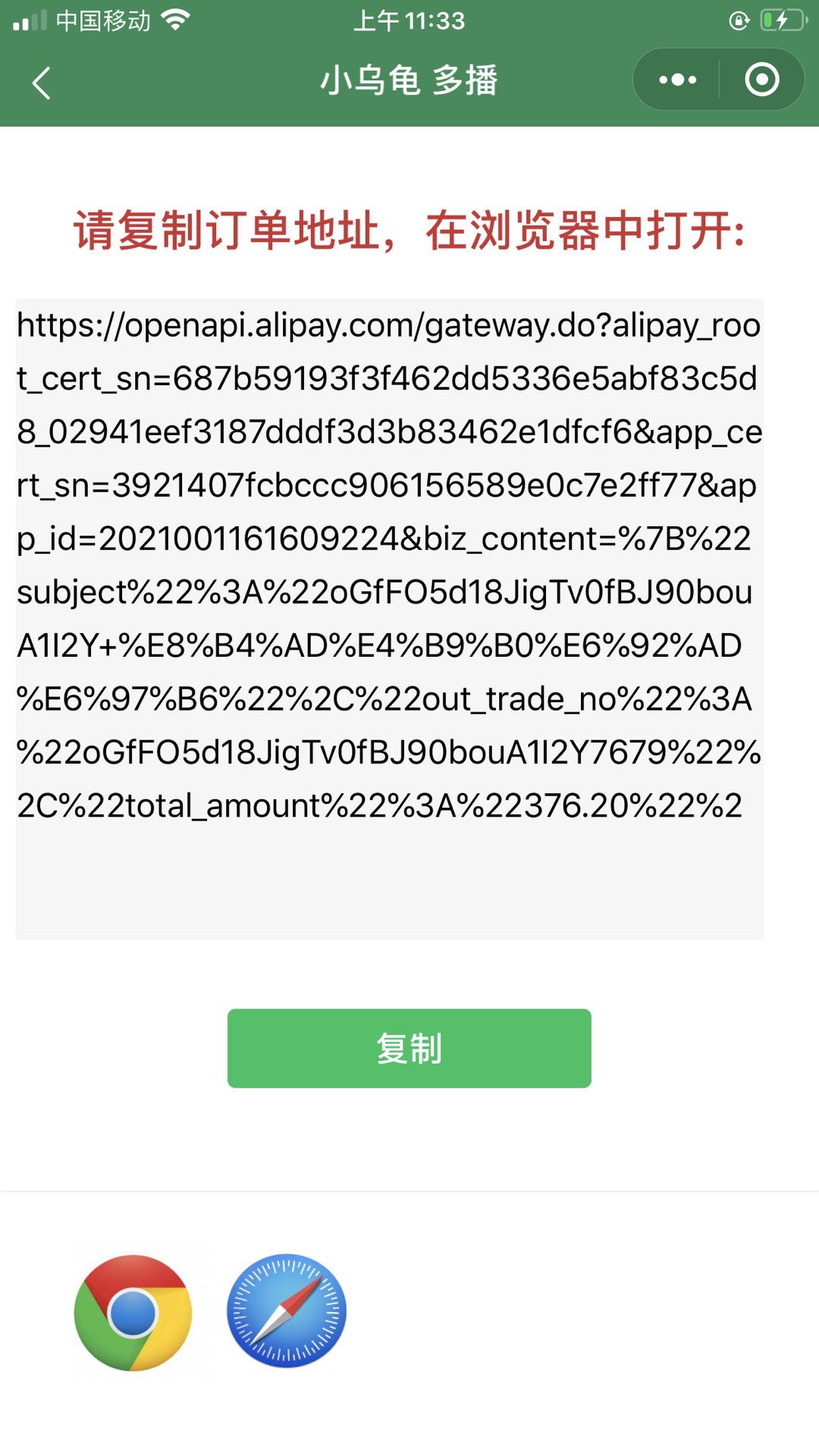Open the mini program more-options menu
The image size is (819, 1456).
pos(677,80)
